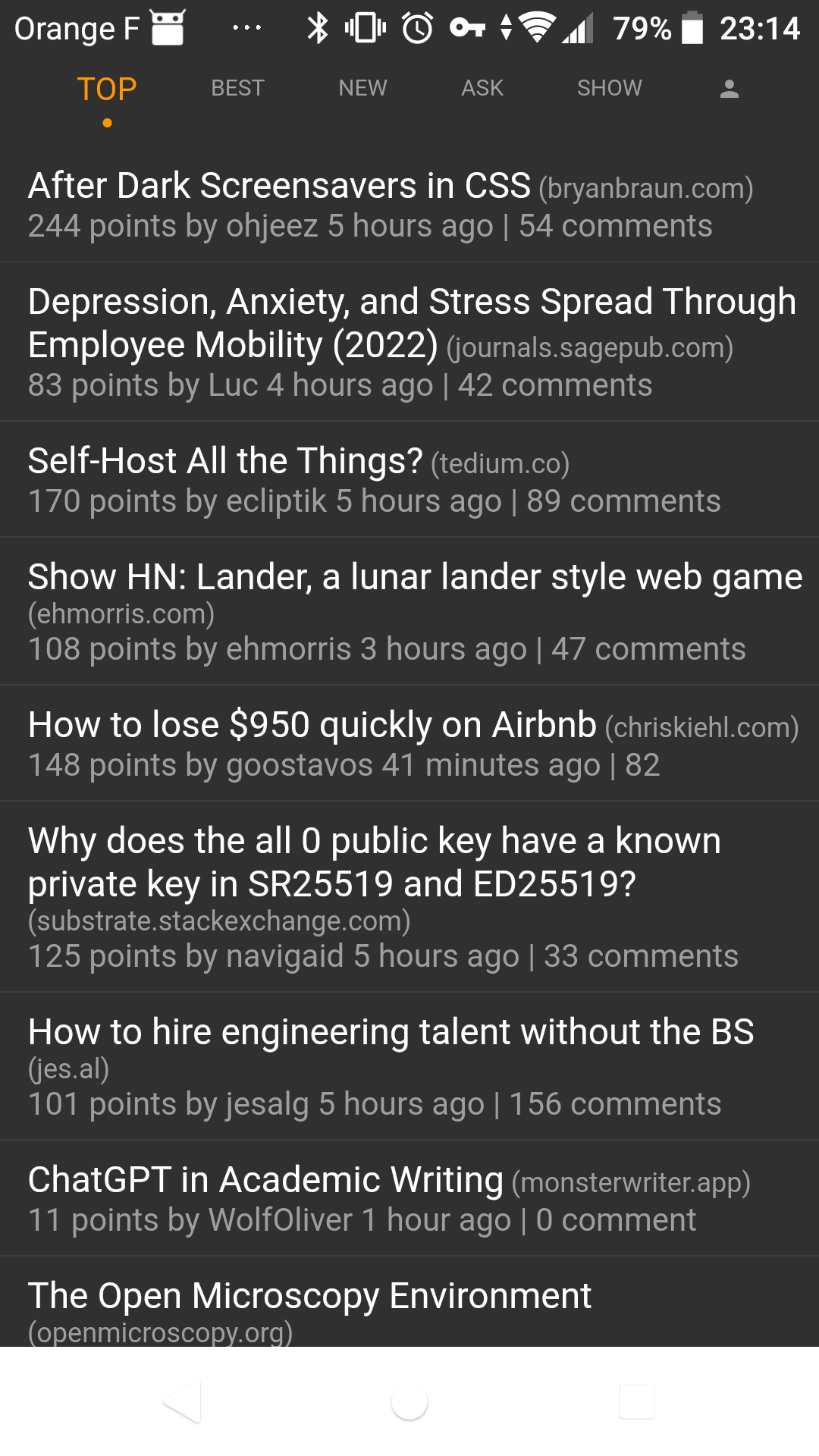The width and height of the screenshot is (819, 1456).
Task: Open the ASK tab
Action: 482,88
